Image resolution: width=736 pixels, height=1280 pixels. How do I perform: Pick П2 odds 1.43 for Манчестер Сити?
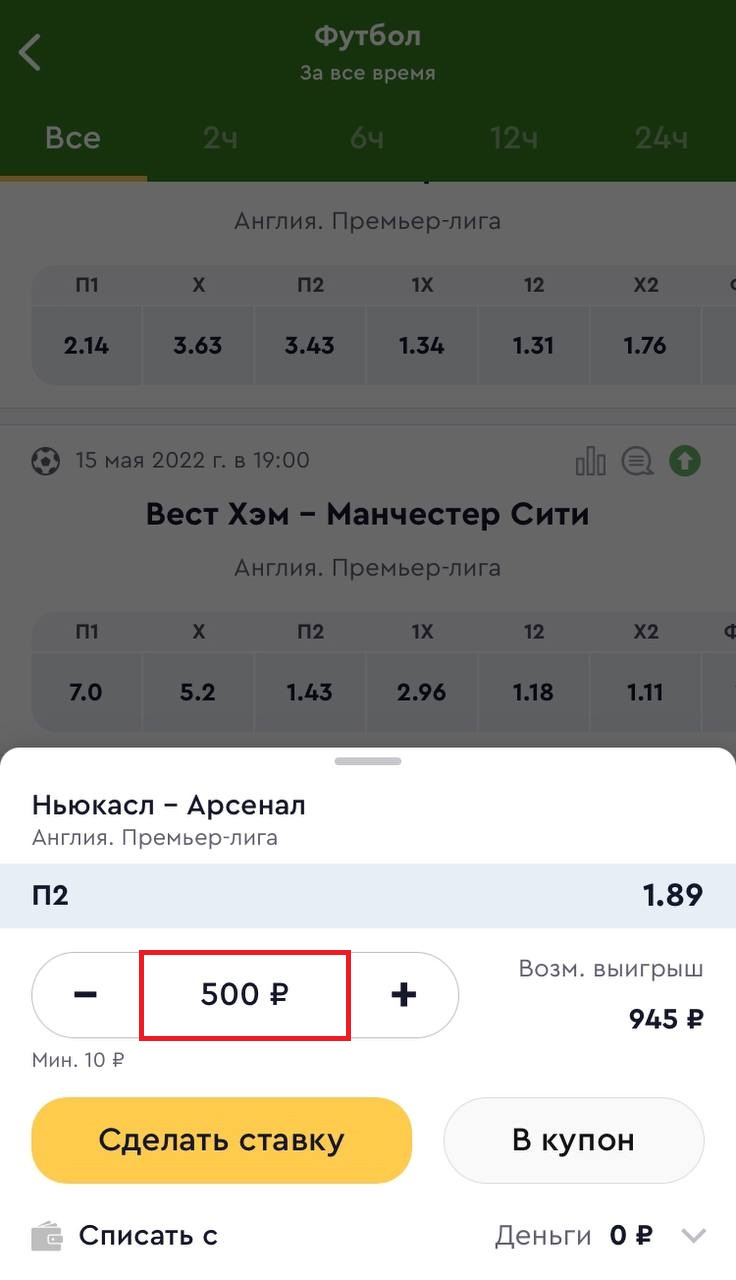[310, 692]
